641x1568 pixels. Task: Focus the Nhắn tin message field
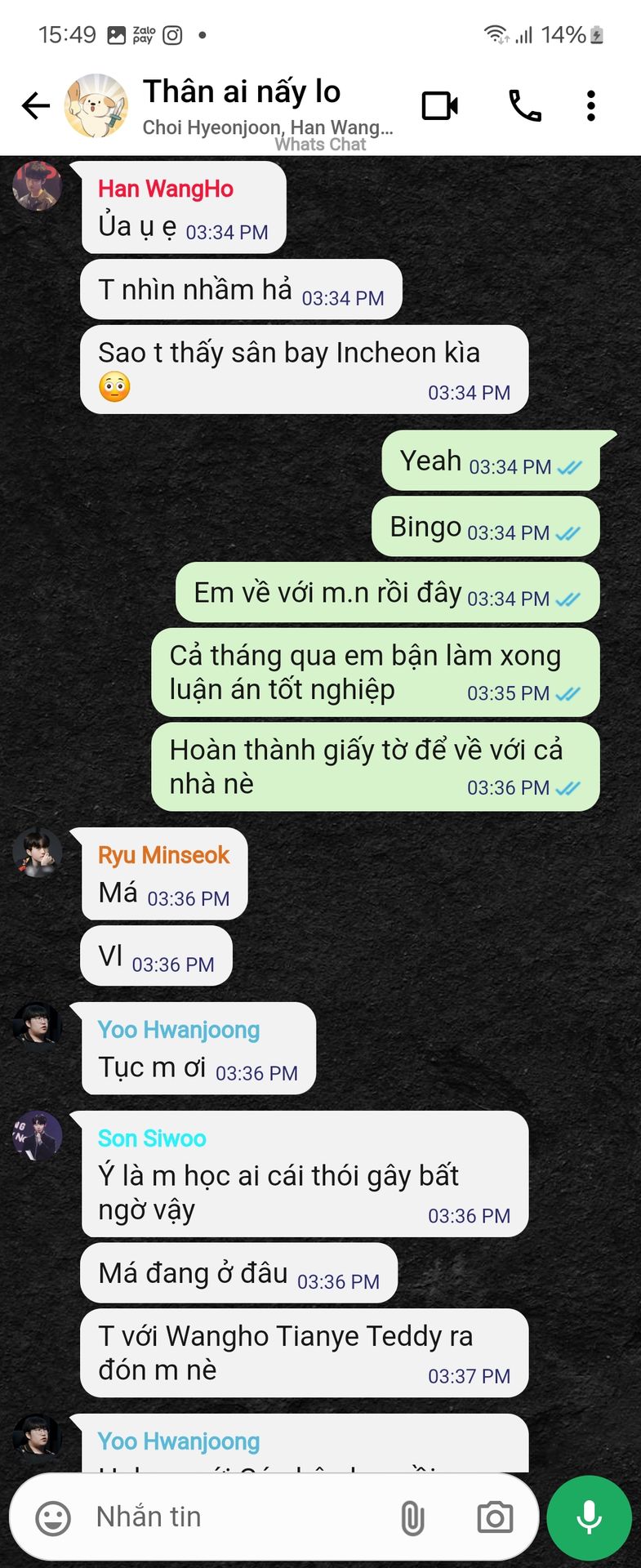click(237, 1517)
